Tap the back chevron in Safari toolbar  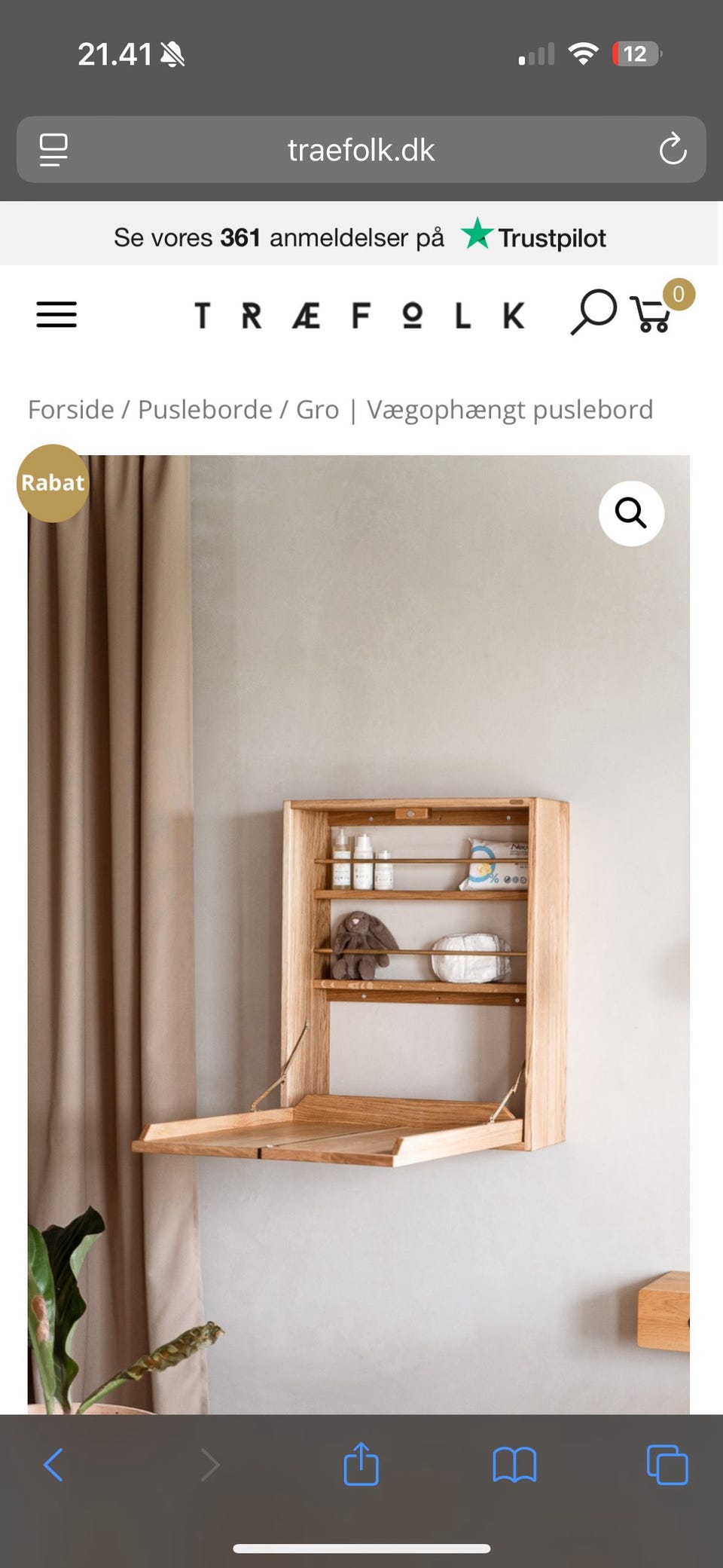[x=53, y=1465]
